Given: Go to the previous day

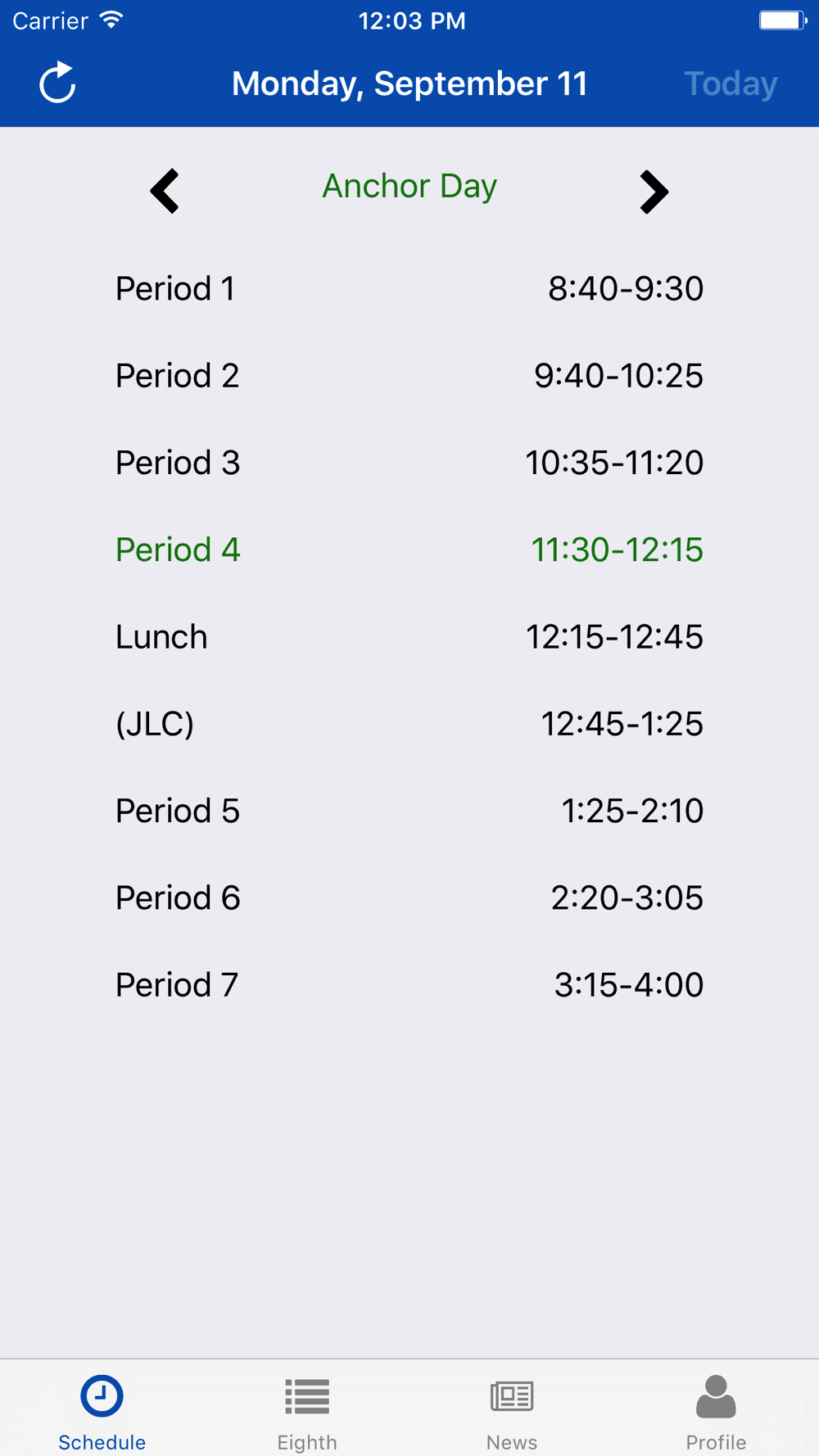Looking at the screenshot, I should point(165,192).
